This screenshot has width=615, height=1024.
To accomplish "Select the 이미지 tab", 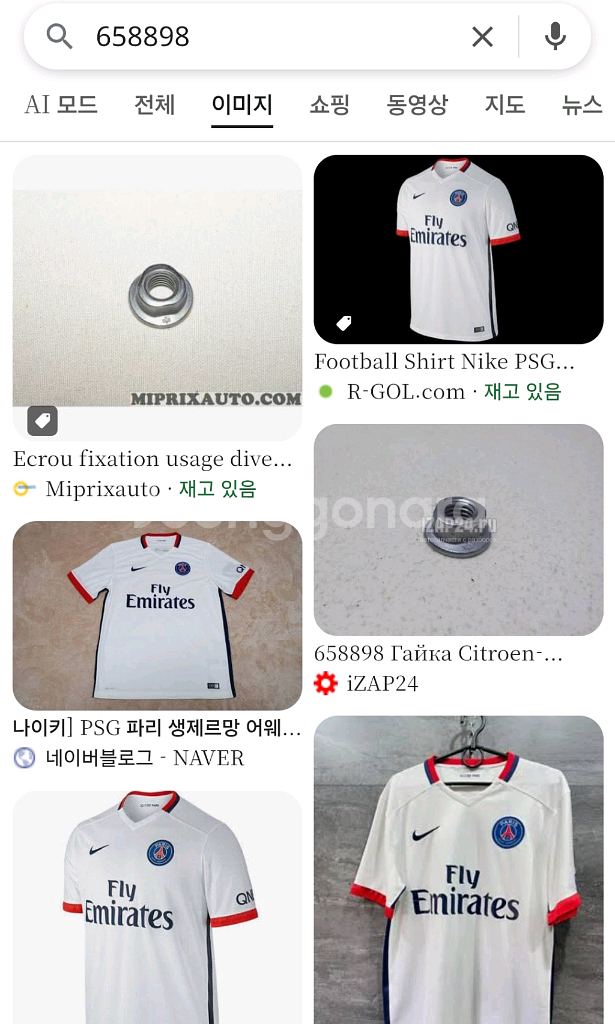I will [x=242, y=104].
